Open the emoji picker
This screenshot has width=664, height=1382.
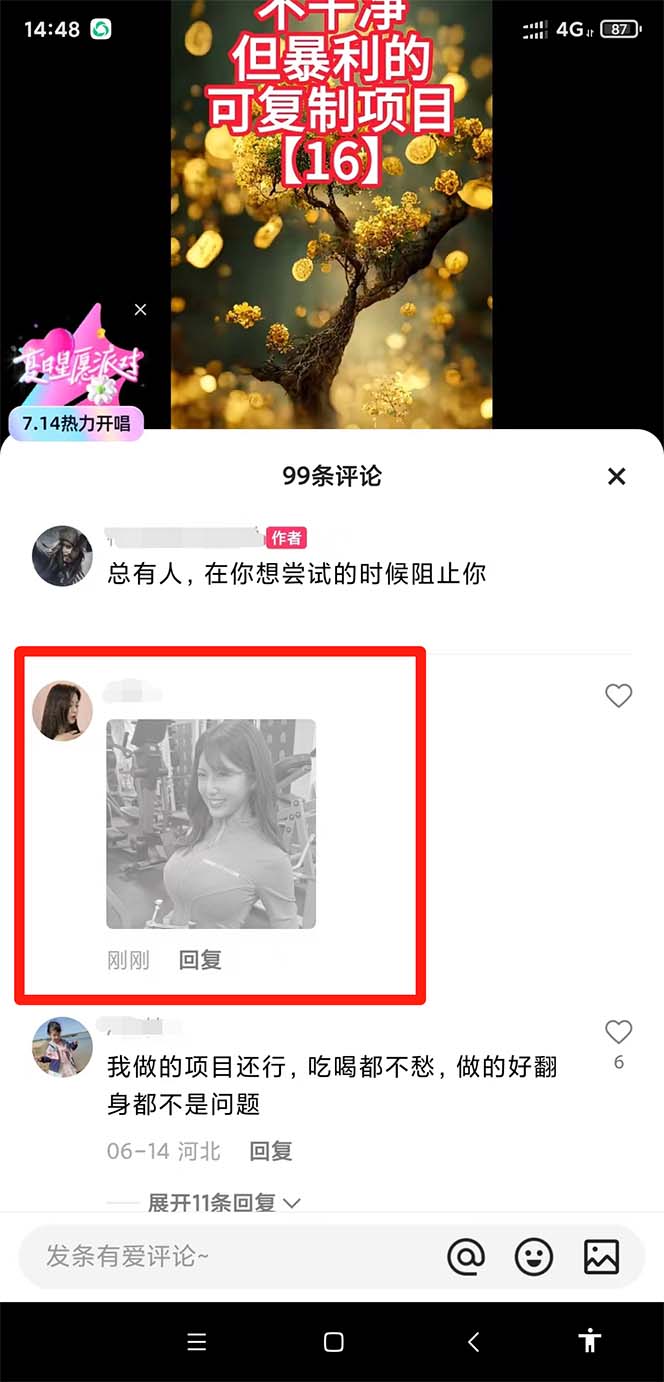coord(533,1257)
